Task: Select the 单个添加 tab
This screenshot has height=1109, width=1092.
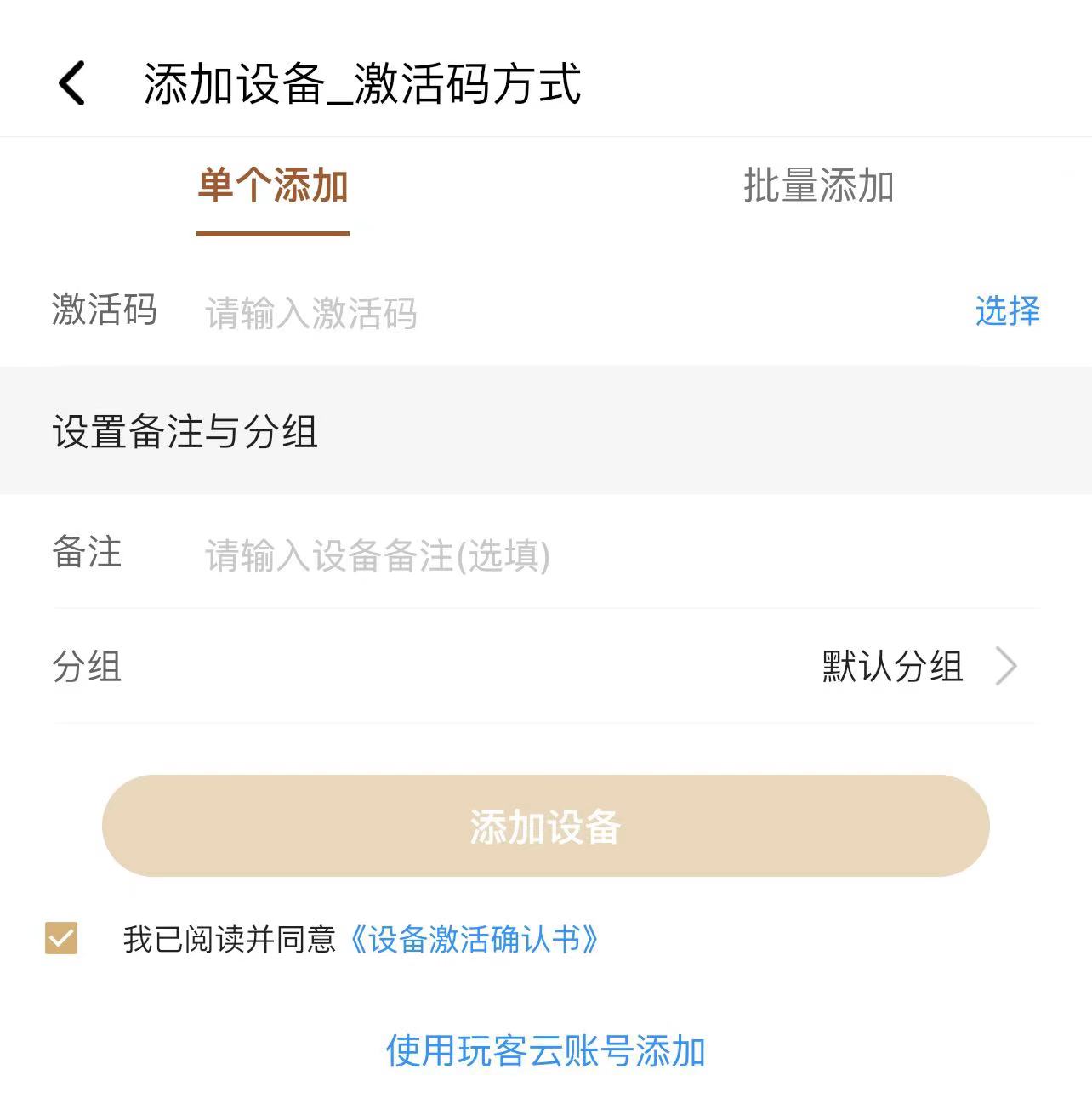Action: tap(273, 186)
